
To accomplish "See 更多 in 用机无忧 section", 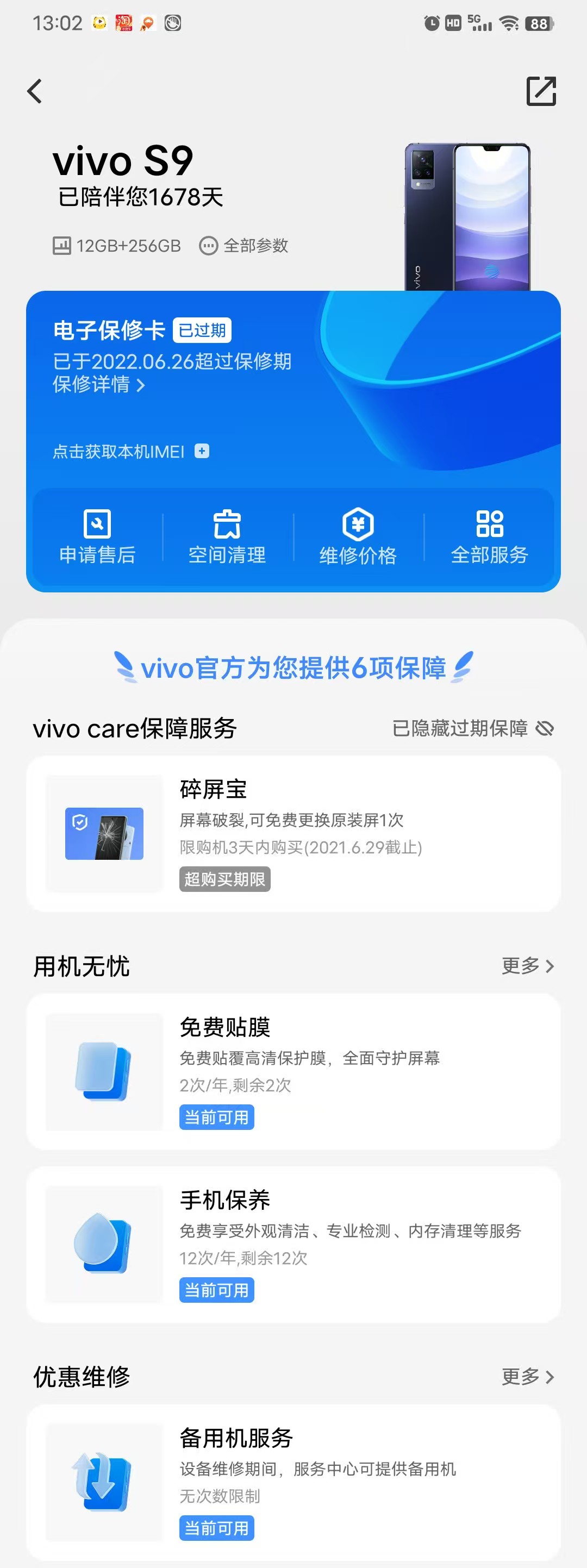I will [x=527, y=966].
